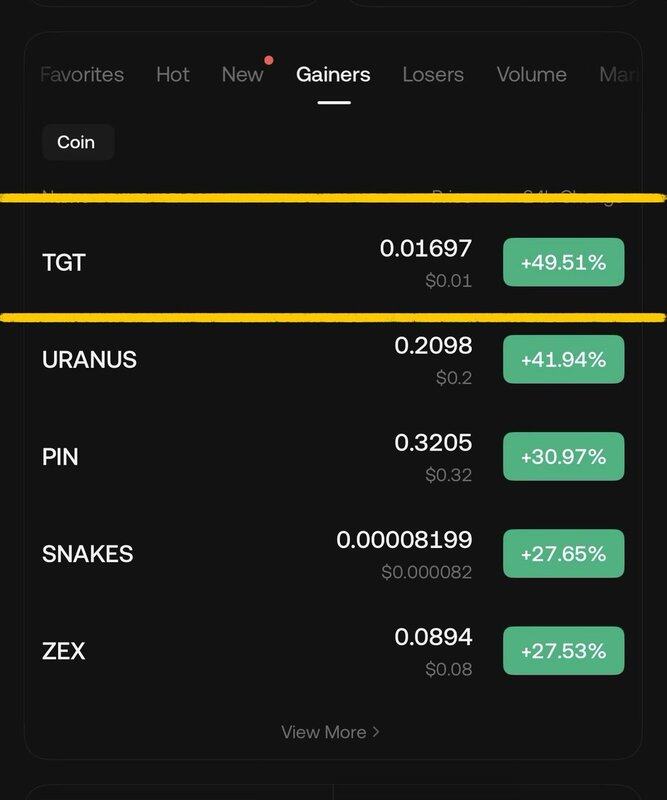Switch to the Favorites tab
Viewport: 667px width, 800px height.
tap(83, 75)
